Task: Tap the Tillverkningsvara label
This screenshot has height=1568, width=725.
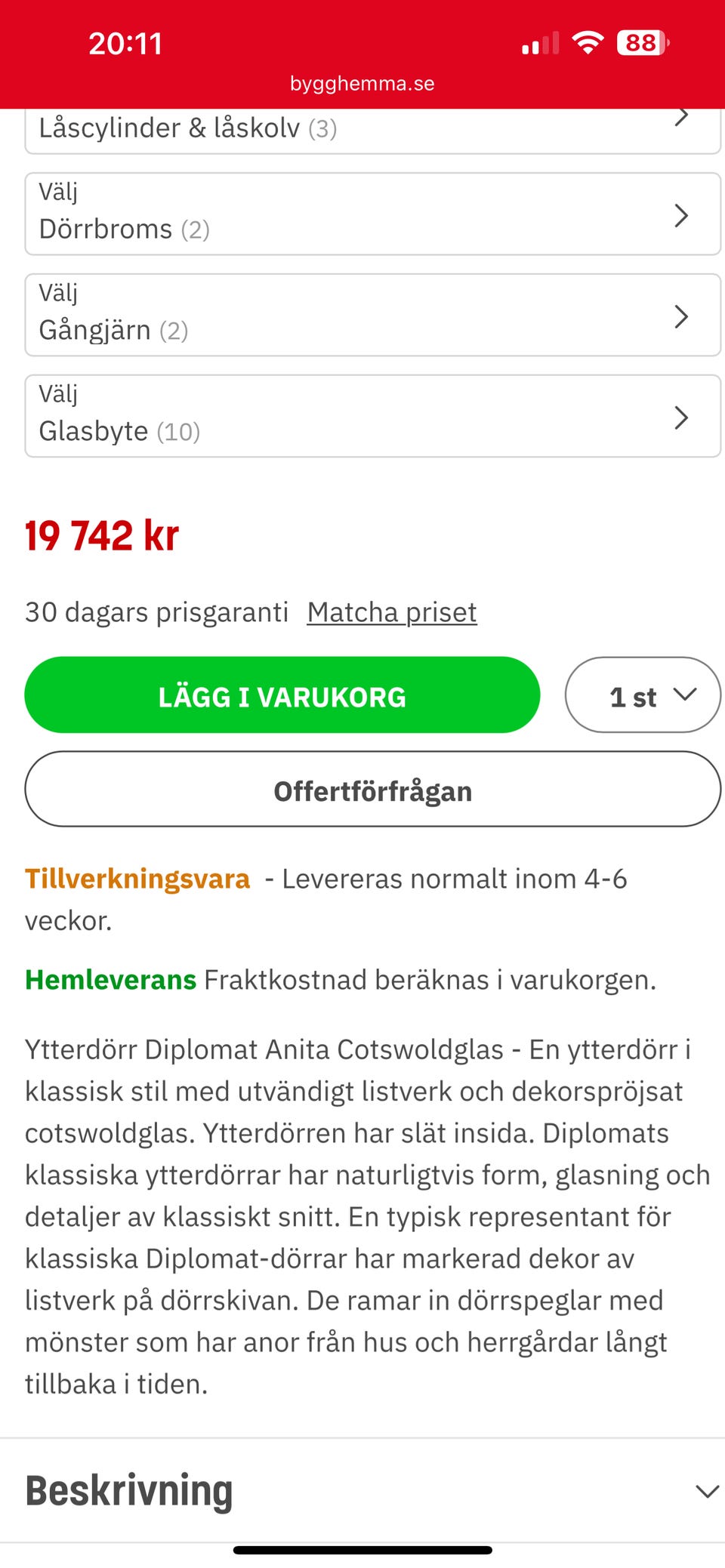Action: tap(137, 878)
